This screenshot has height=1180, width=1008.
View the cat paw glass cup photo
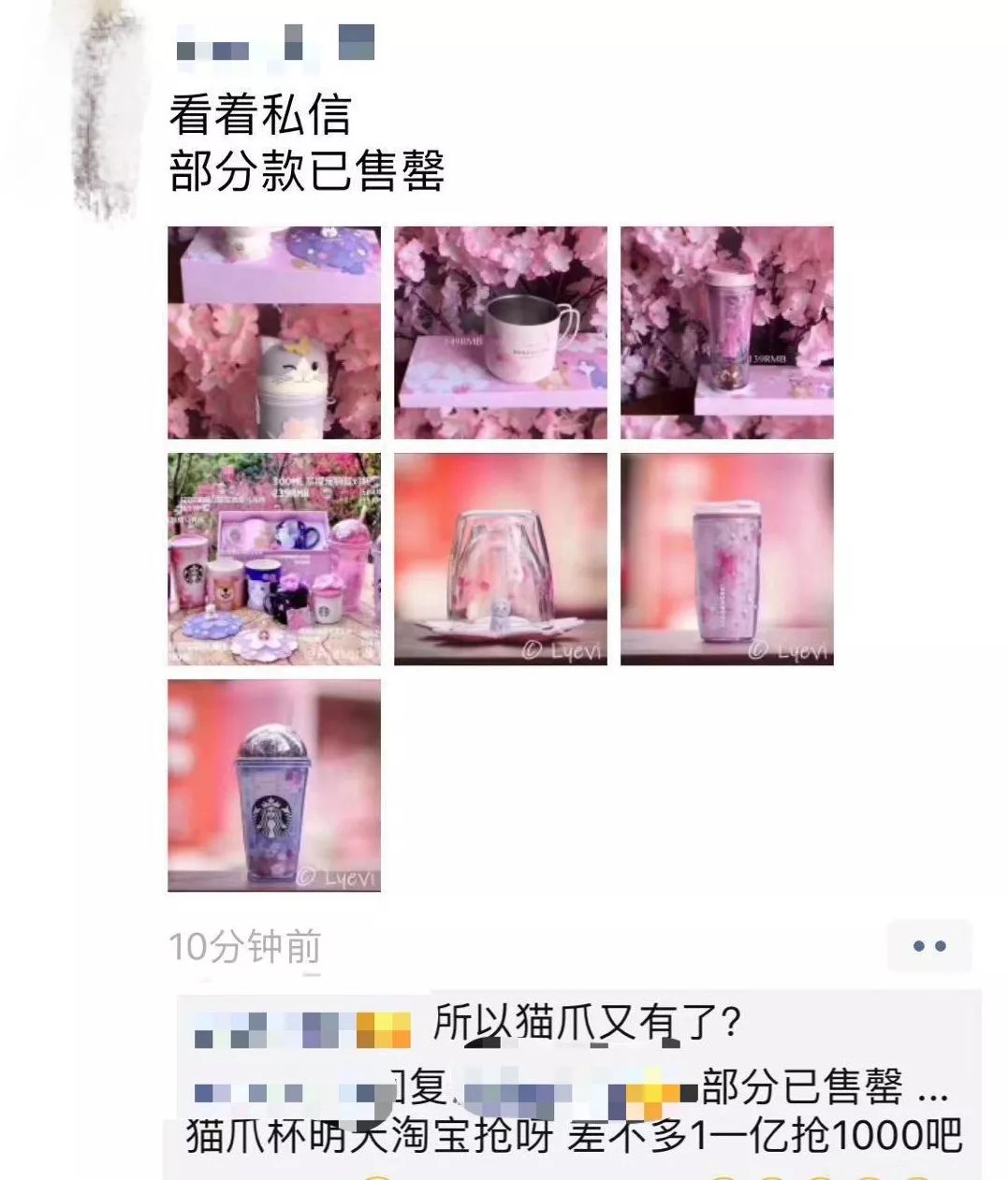pos(500,559)
